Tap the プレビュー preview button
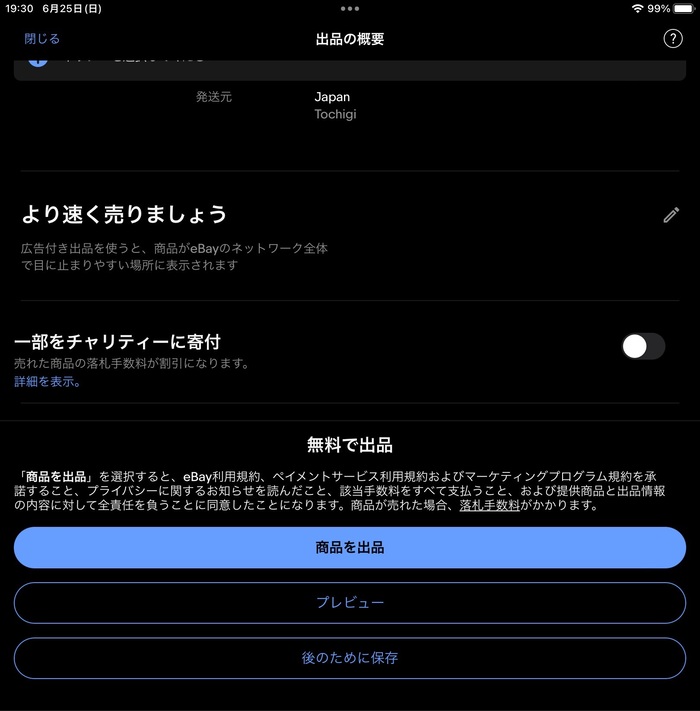This screenshot has width=700, height=711. (x=350, y=603)
